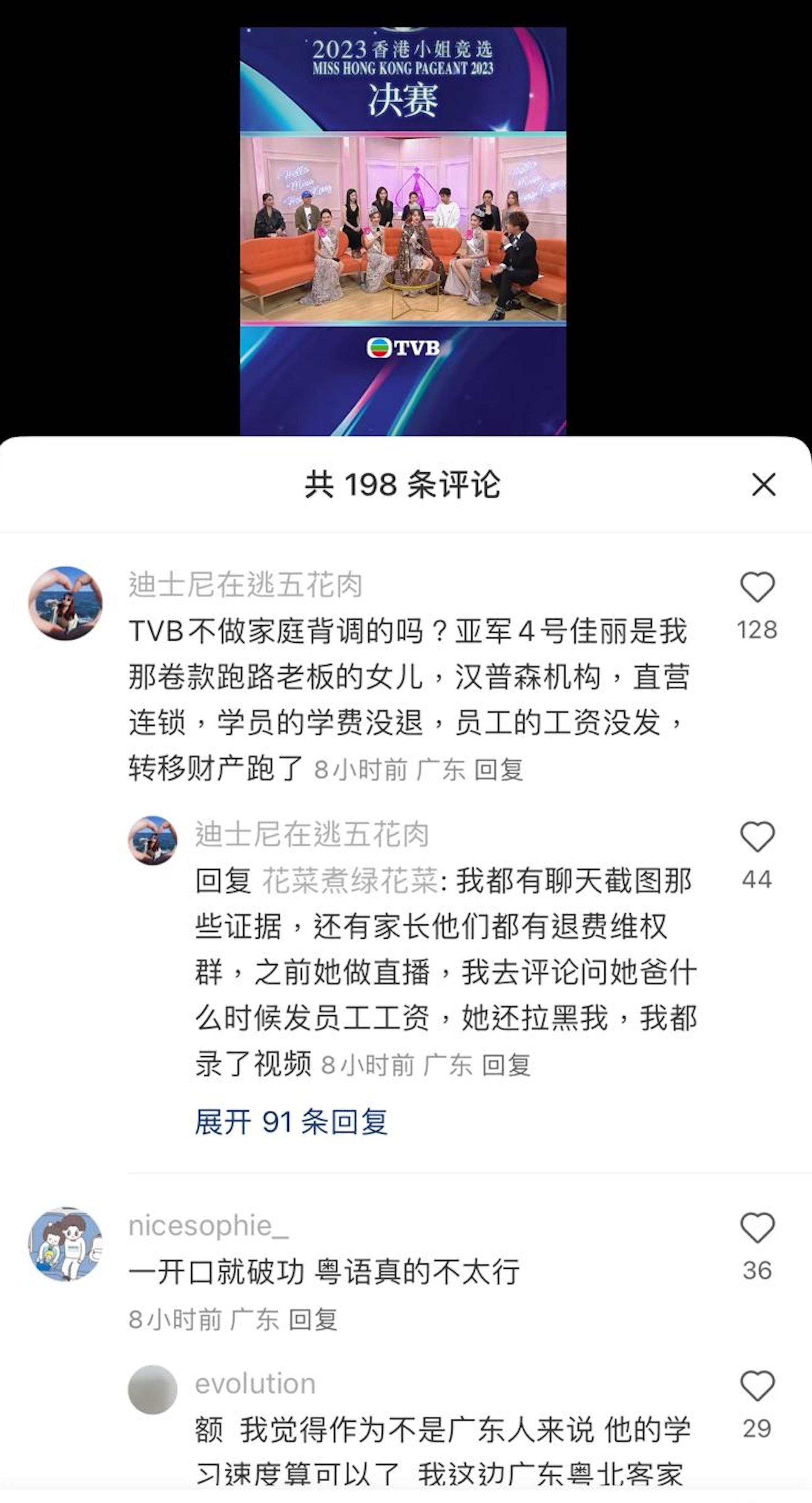Reply to nicesophie_'s comment

(x=313, y=1319)
